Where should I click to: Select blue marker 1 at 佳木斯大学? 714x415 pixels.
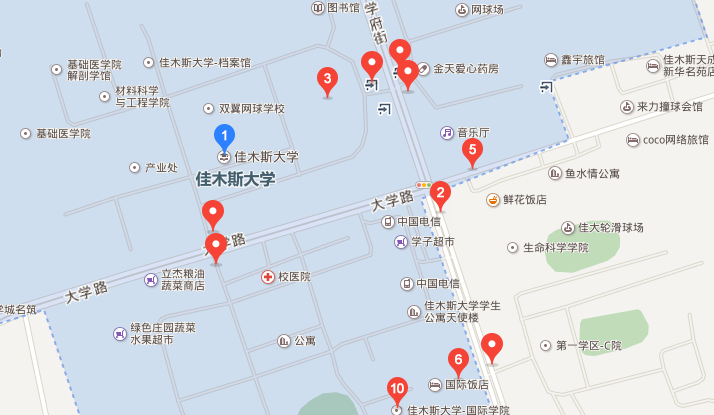(x=225, y=137)
